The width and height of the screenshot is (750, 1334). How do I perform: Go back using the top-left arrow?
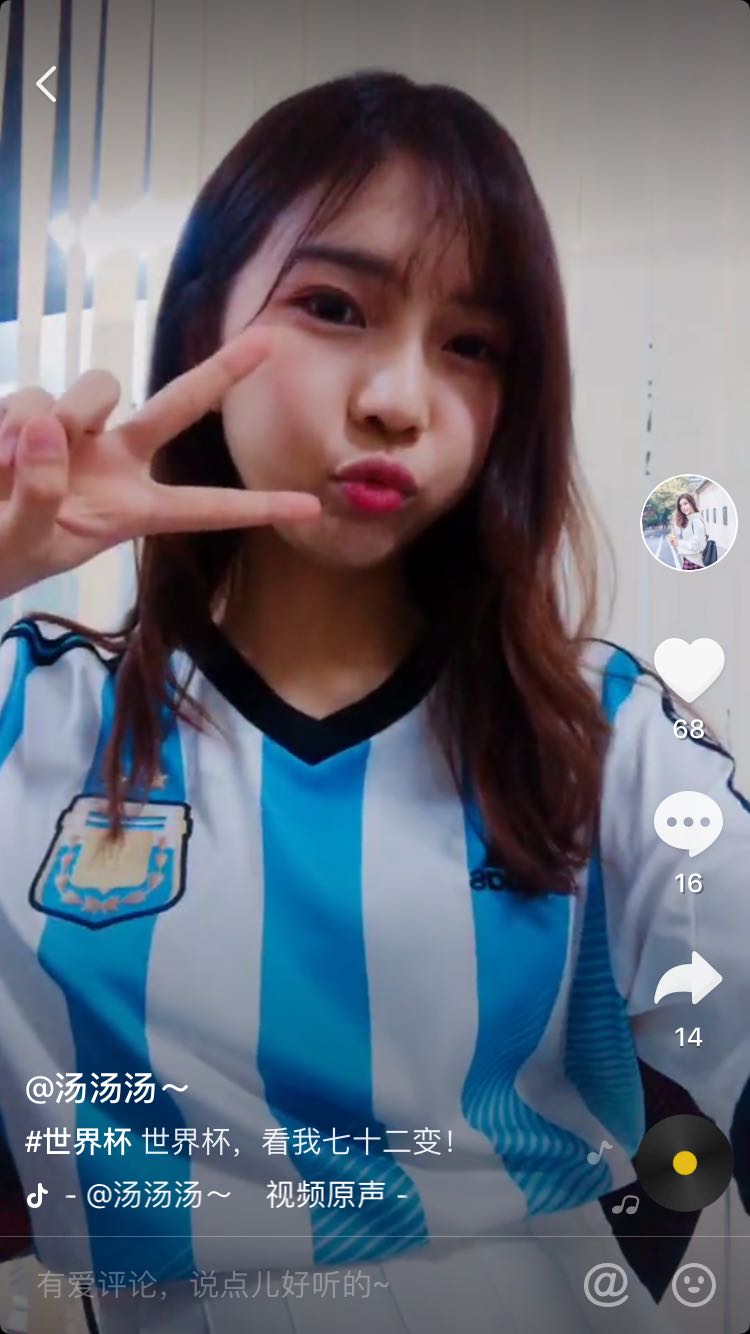tap(46, 84)
